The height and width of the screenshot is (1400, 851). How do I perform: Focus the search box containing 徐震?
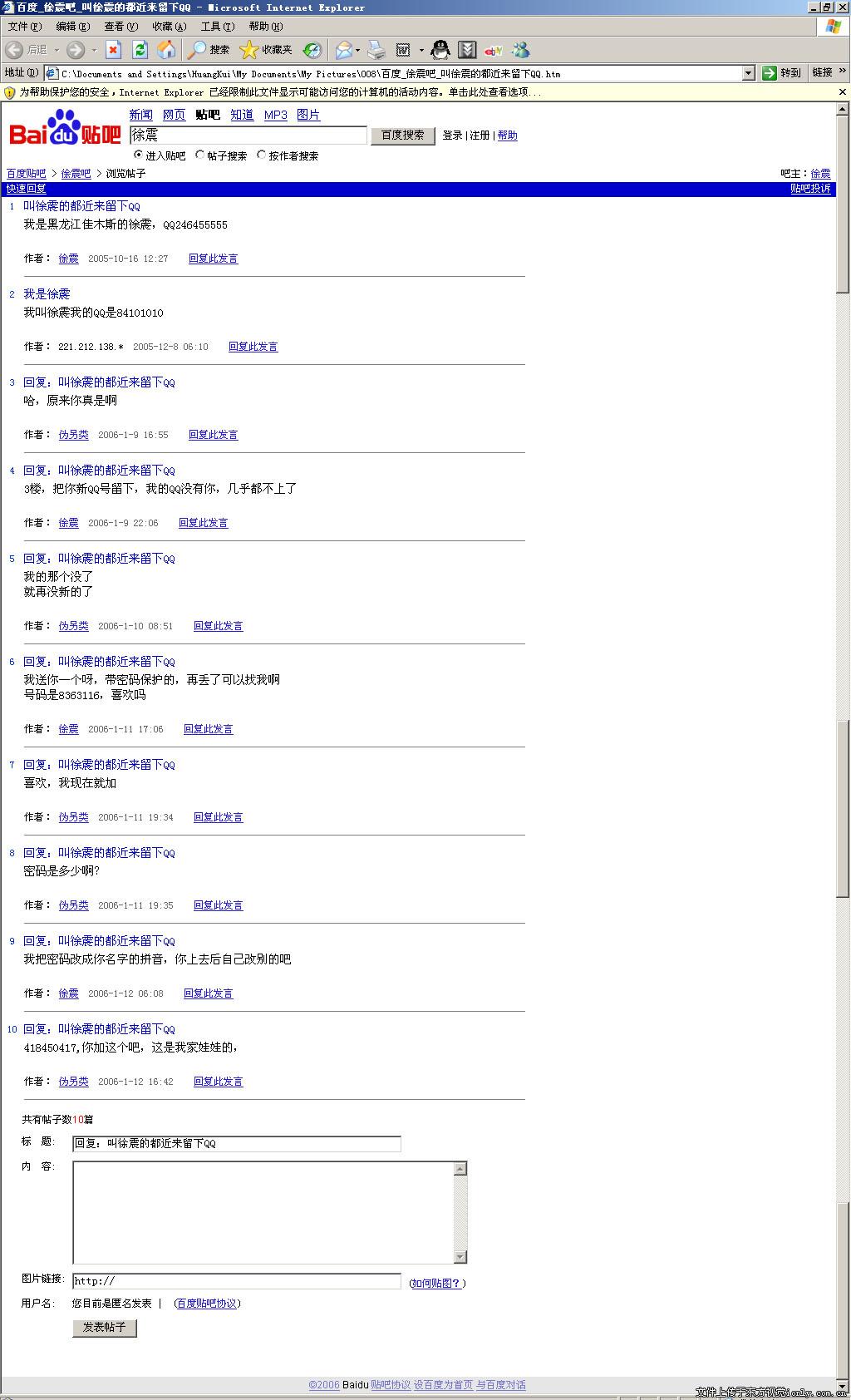248,135
